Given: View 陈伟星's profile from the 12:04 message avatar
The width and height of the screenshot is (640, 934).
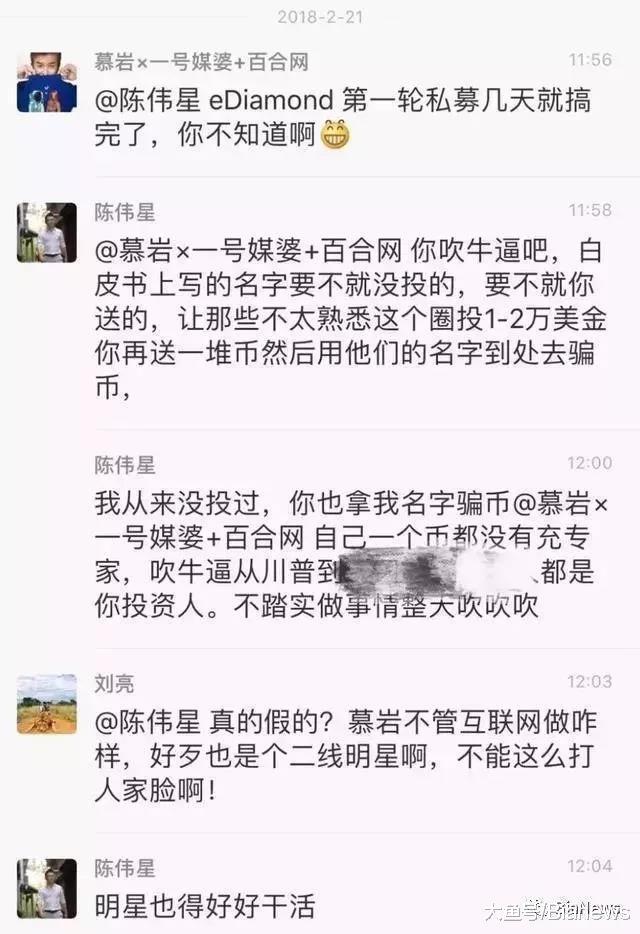Looking at the screenshot, I should pos(47,888).
